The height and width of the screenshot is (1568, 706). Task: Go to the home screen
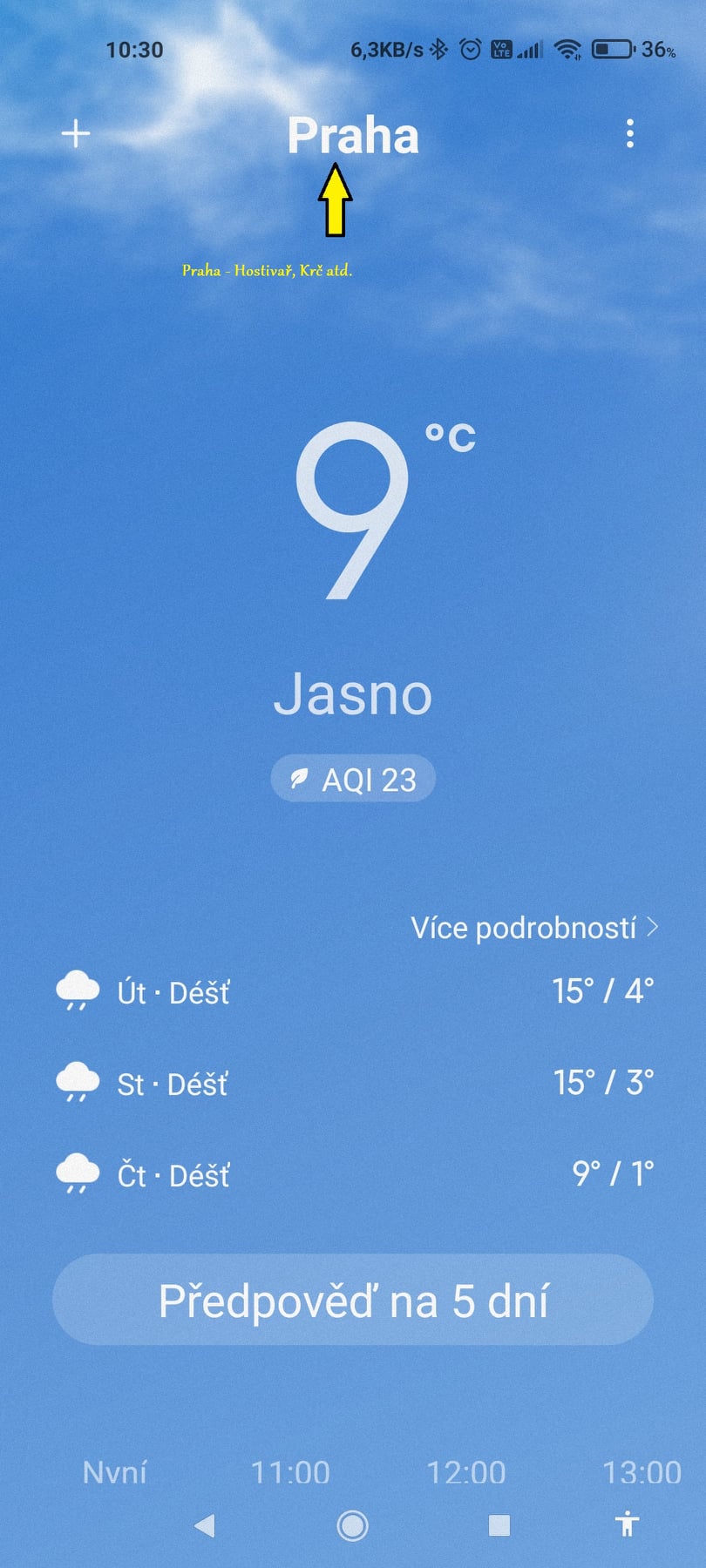(x=352, y=1524)
